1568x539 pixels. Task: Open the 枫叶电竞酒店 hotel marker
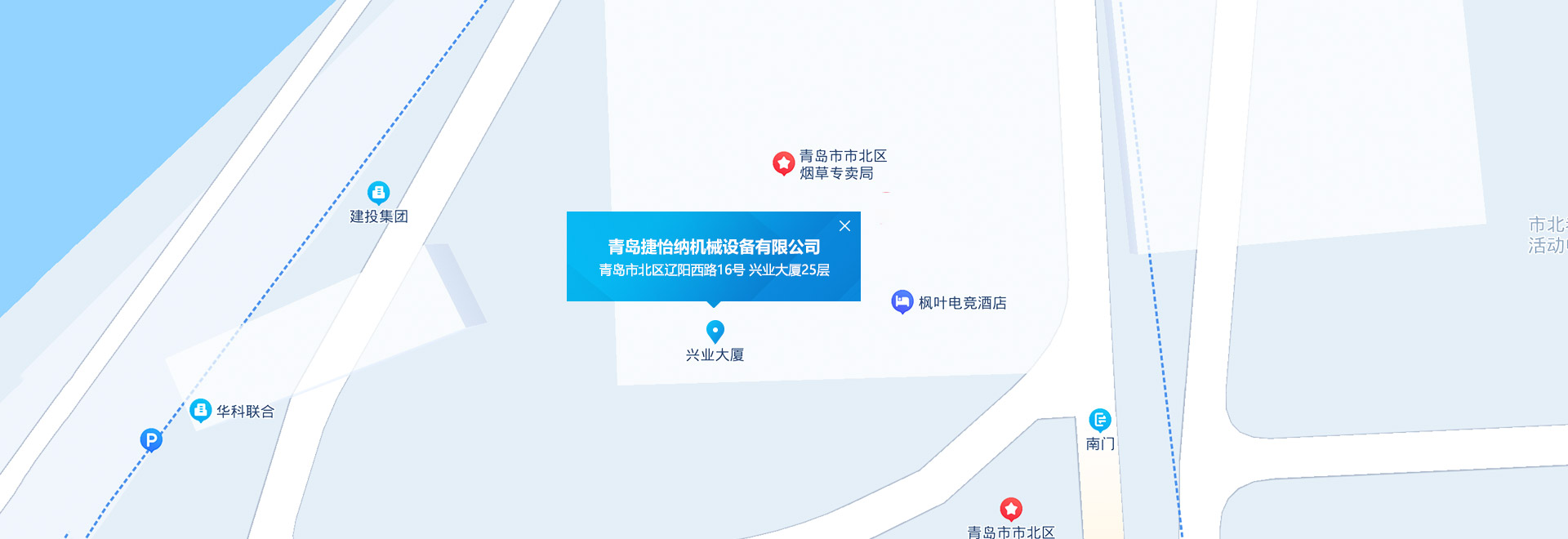tap(902, 301)
